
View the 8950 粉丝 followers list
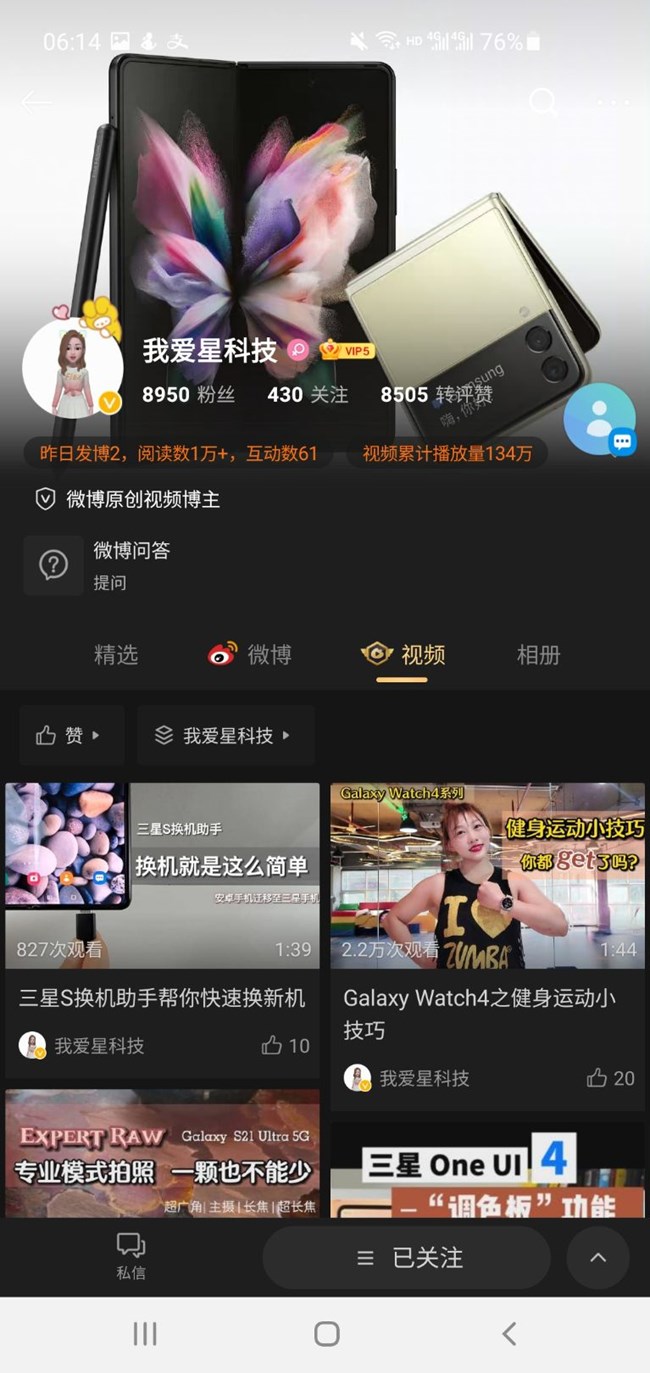click(x=188, y=395)
